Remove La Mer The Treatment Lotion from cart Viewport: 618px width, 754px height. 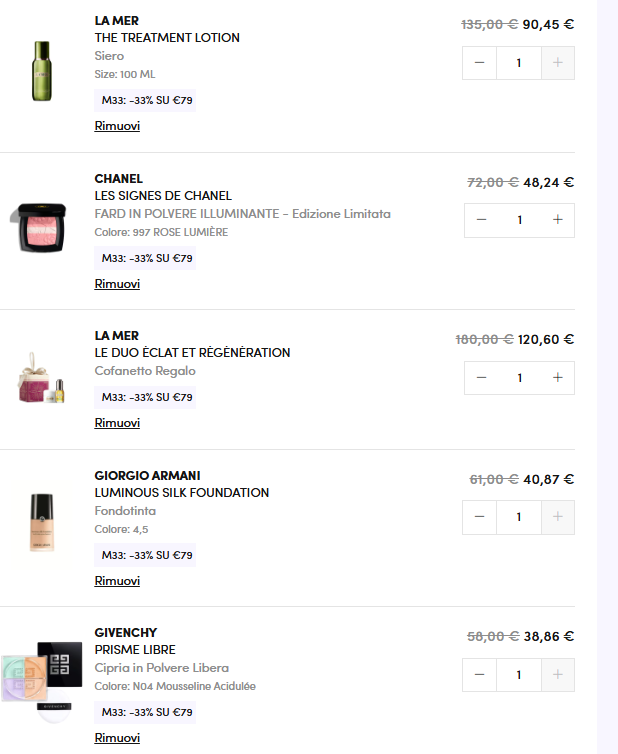point(117,126)
